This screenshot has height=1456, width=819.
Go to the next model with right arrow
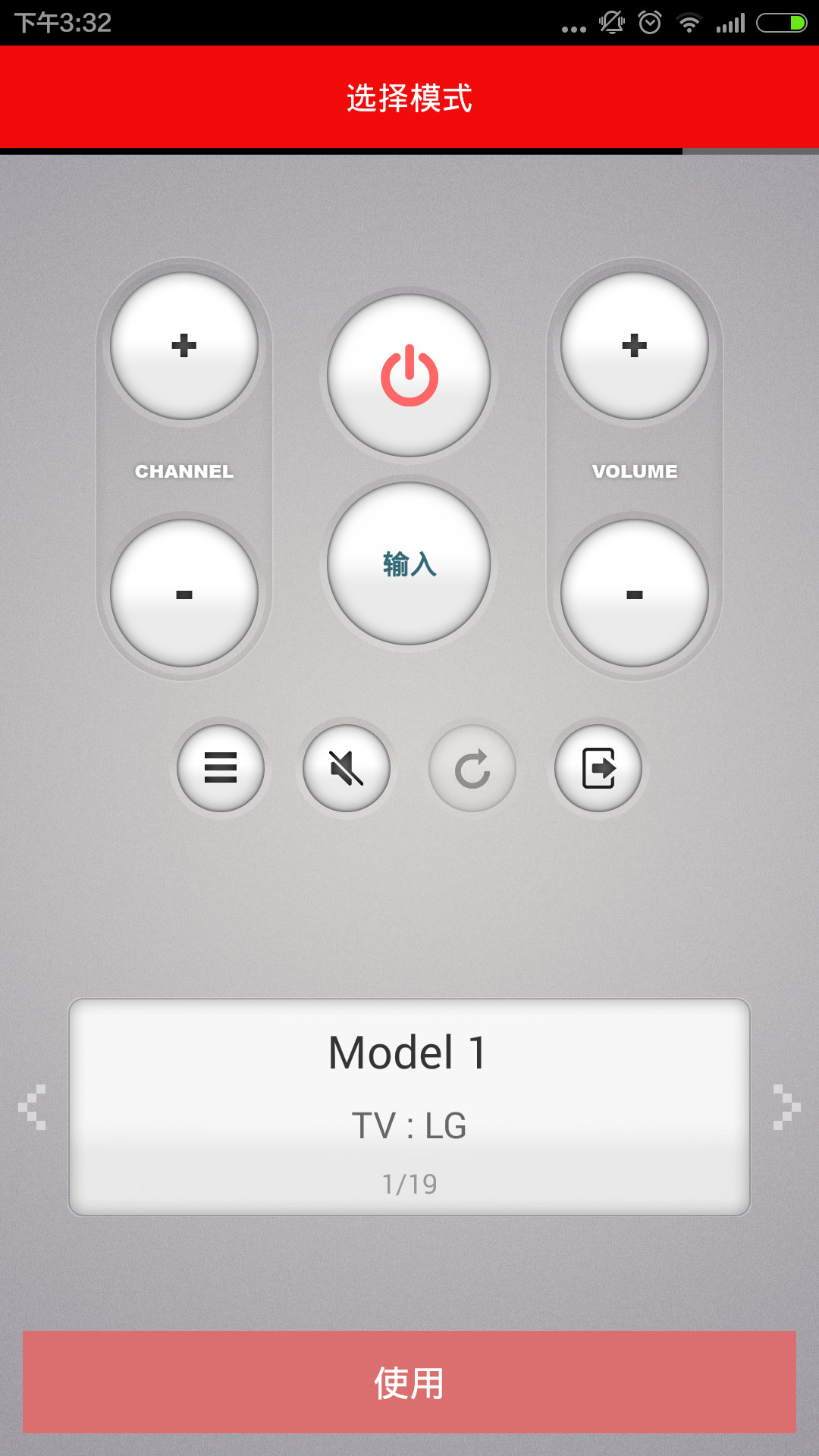click(x=786, y=1107)
